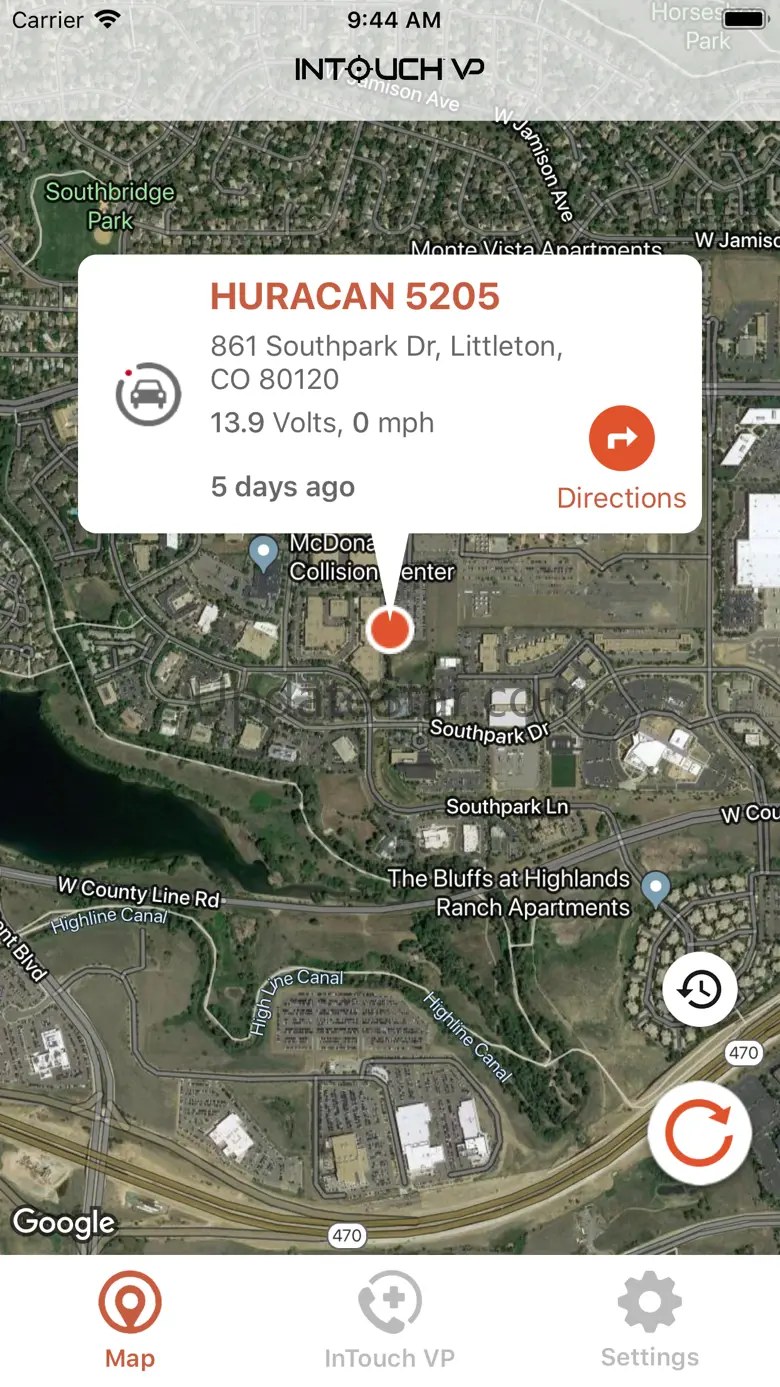780x1387 pixels.
Task: Tap the Bluffs at Highlands Ranch pin
Action: pyautogui.click(x=656, y=888)
